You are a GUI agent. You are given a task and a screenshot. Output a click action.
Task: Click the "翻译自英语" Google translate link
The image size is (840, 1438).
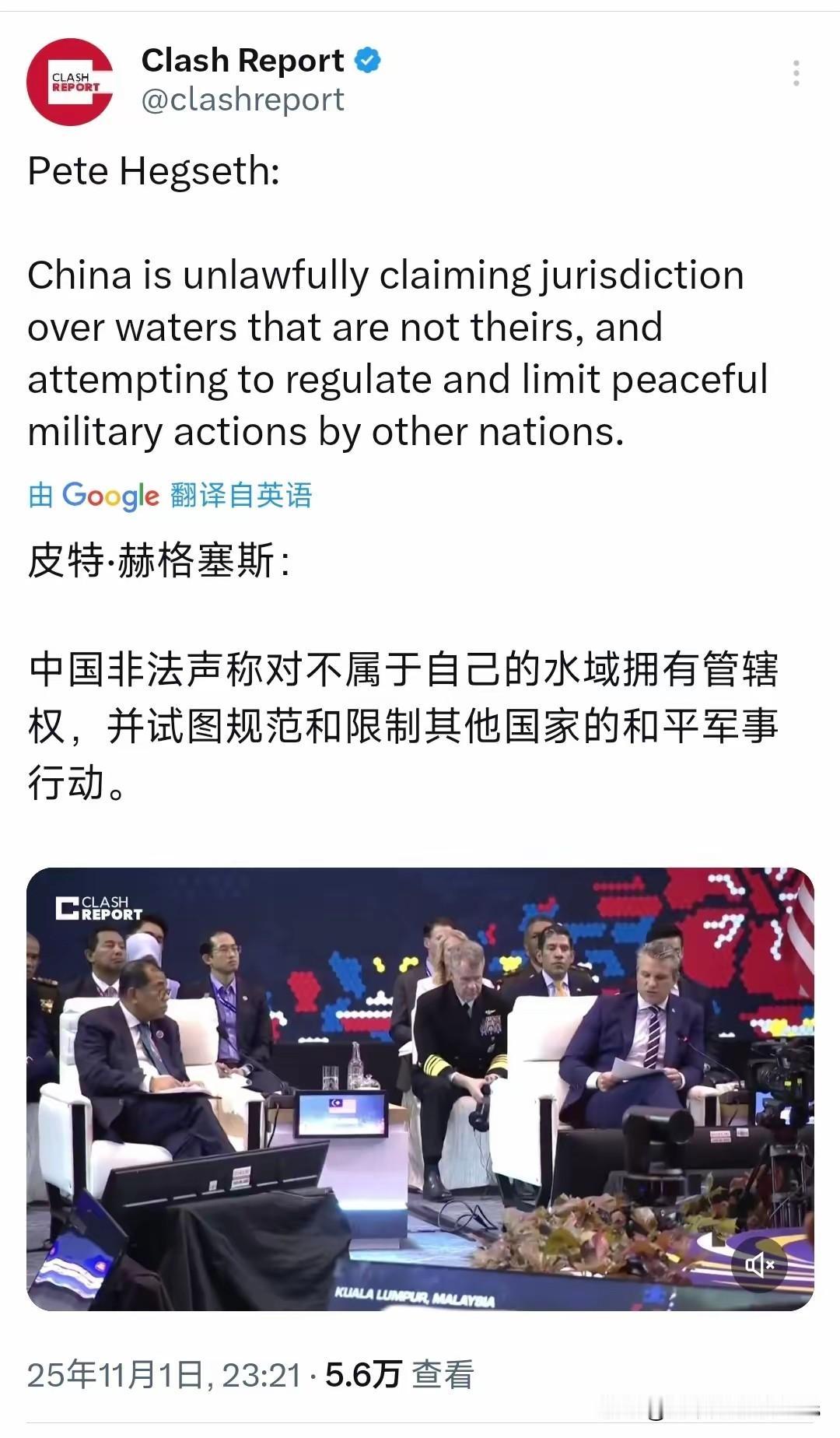241,496
